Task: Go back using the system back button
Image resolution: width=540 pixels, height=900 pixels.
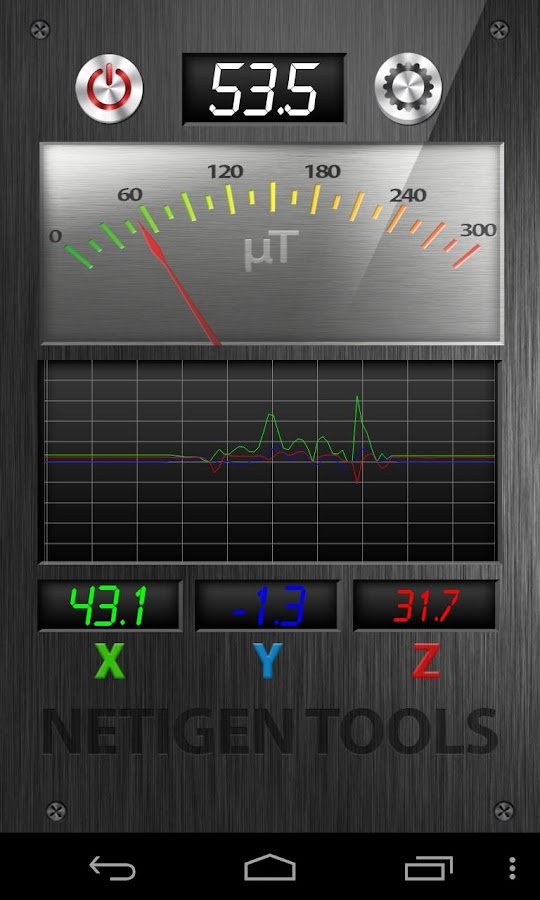Action: click(112, 867)
